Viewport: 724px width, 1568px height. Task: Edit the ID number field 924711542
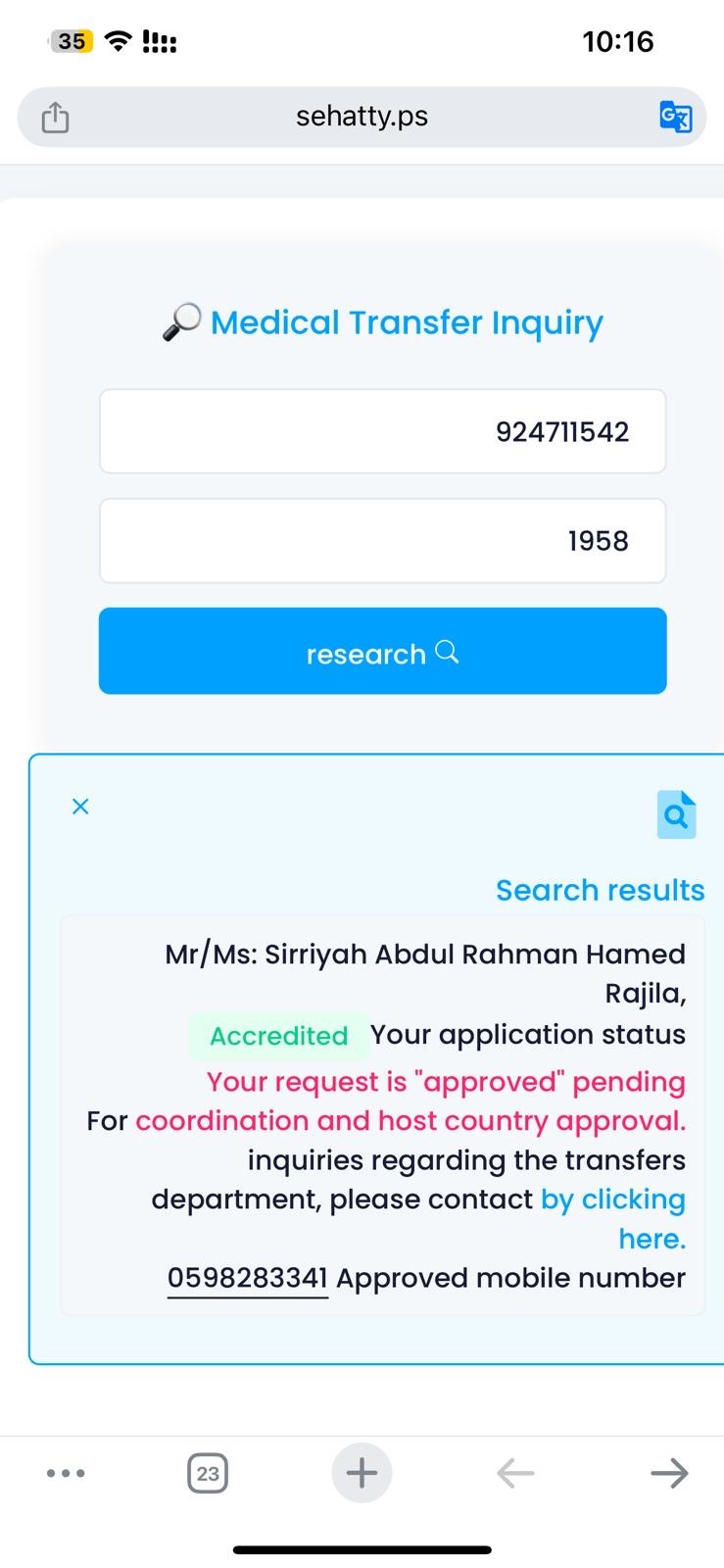point(382,431)
